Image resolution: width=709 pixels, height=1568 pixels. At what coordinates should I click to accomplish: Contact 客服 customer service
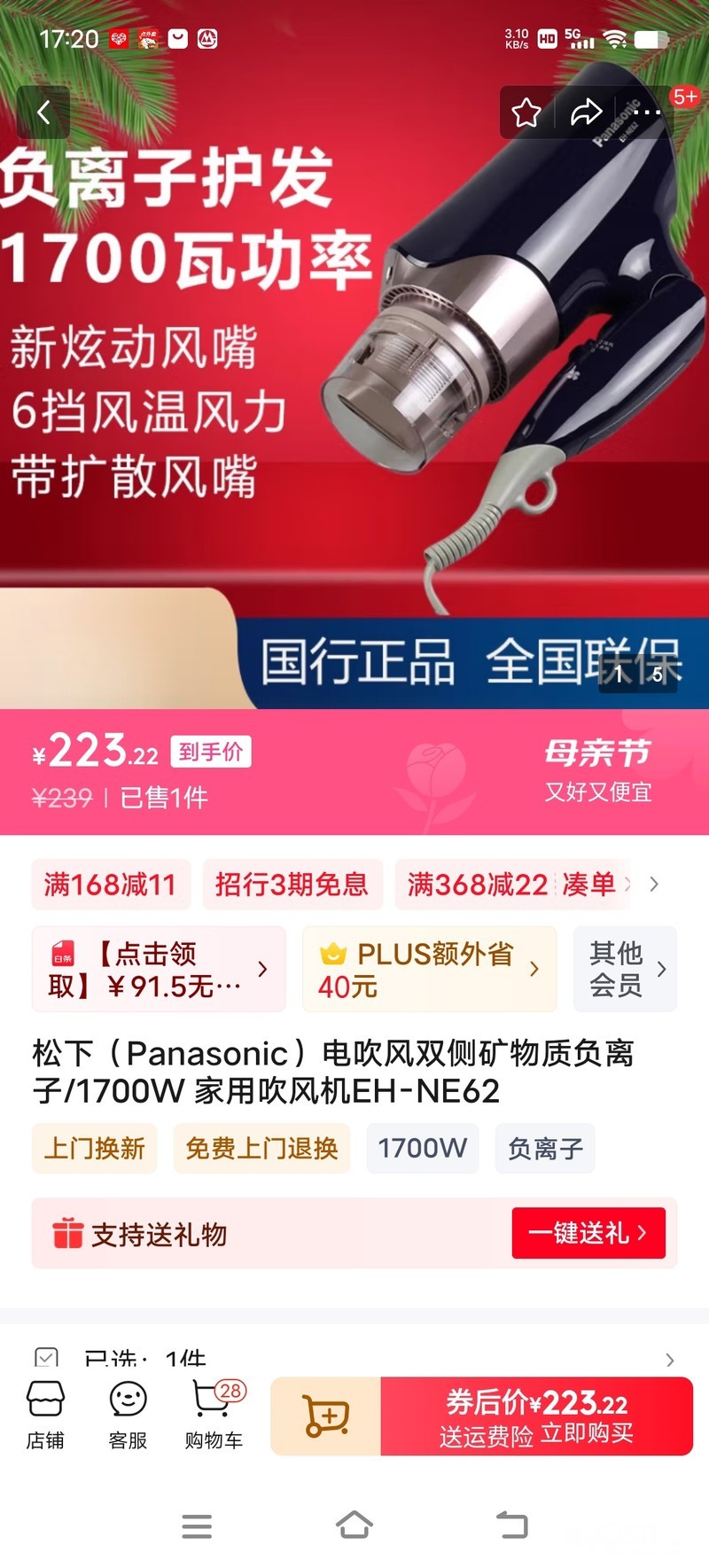[128, 1415]
